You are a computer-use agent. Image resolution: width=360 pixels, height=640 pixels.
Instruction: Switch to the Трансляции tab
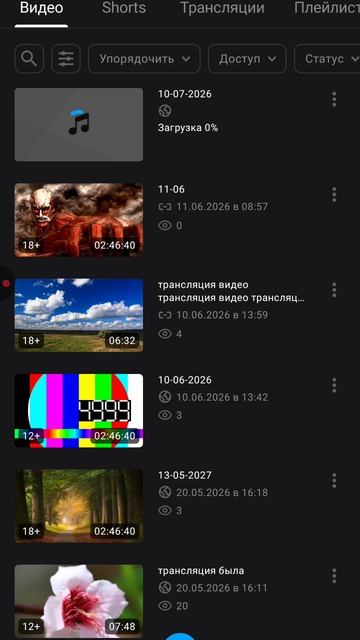(x=222, y=8)
